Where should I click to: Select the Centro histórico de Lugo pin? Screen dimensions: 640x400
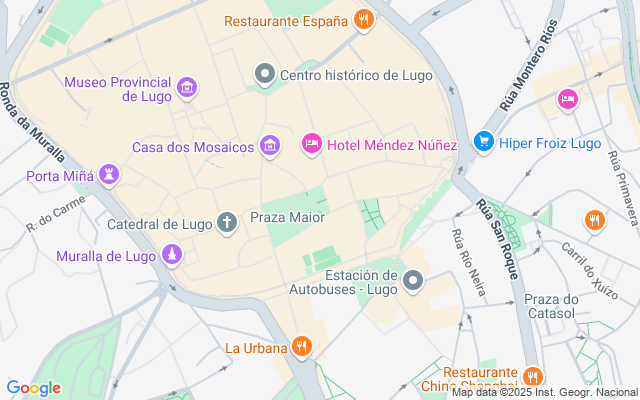tap(265, 74)
